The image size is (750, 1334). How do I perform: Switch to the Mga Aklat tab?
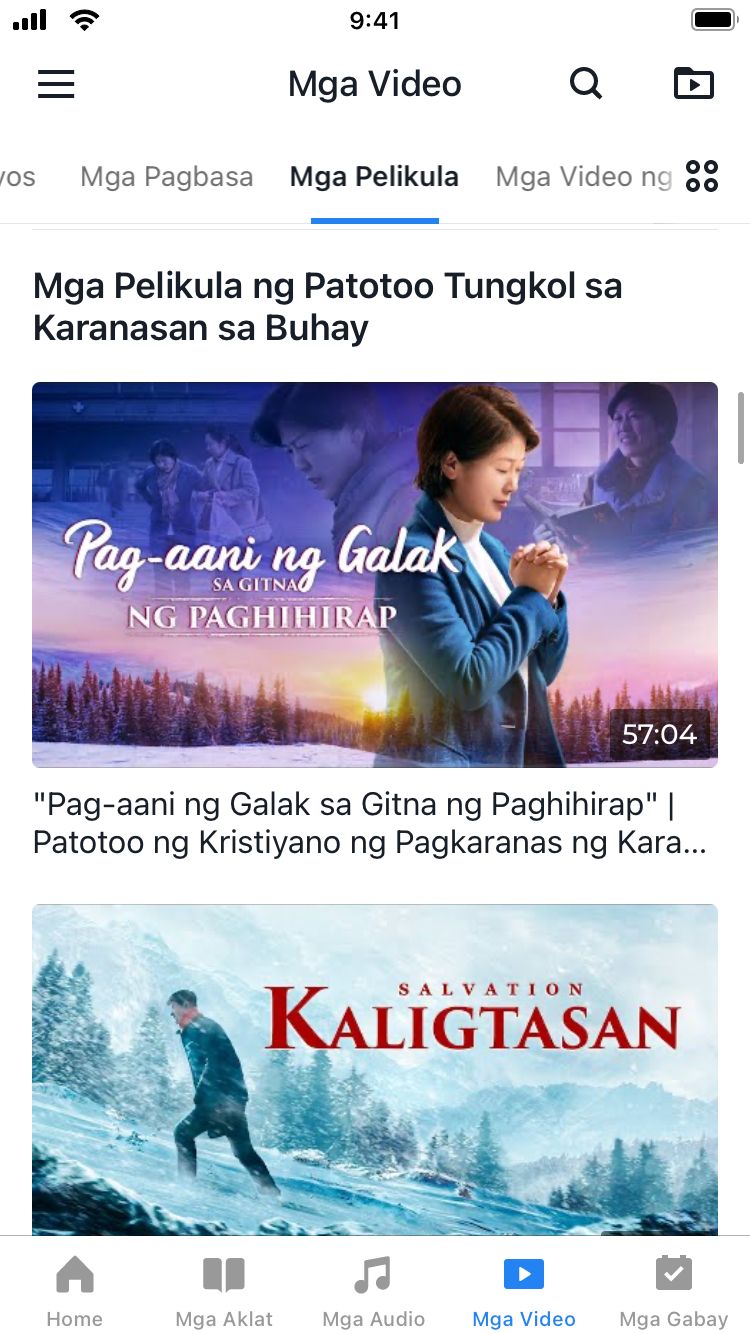tap(224, 1290)
